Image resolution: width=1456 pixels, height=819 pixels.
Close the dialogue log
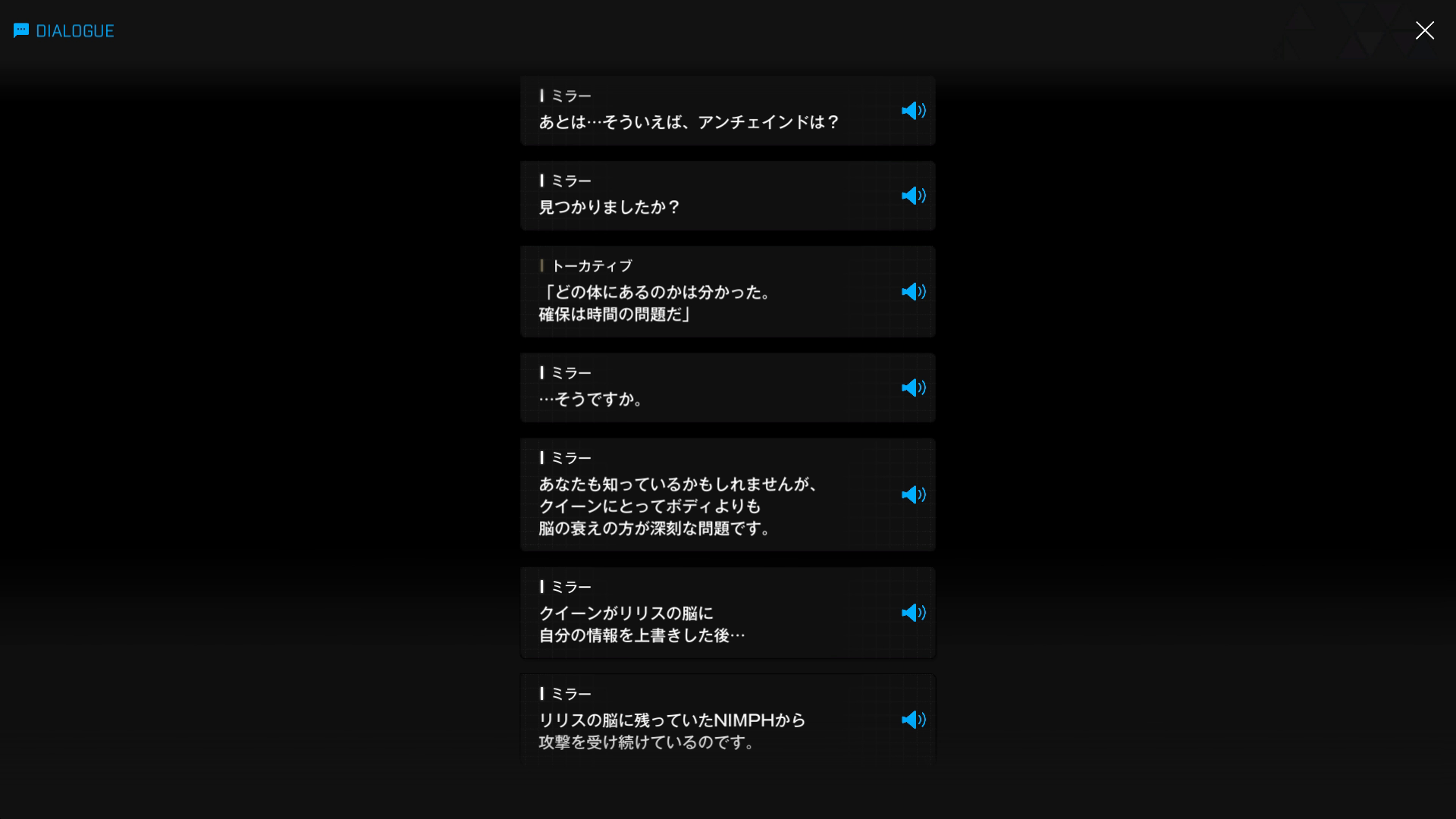tap(1424, 30)
